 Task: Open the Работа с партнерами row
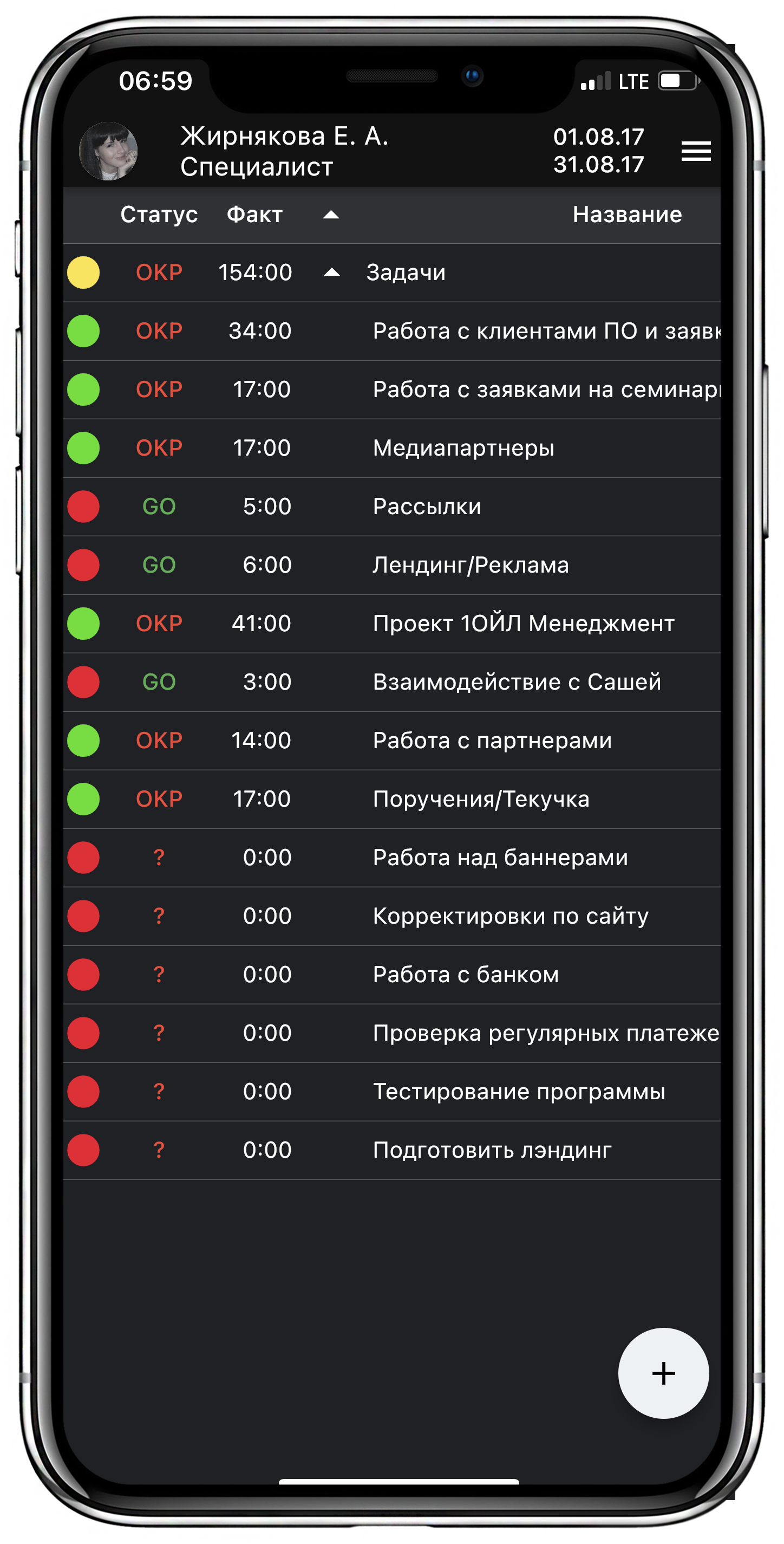click(391, 741)
